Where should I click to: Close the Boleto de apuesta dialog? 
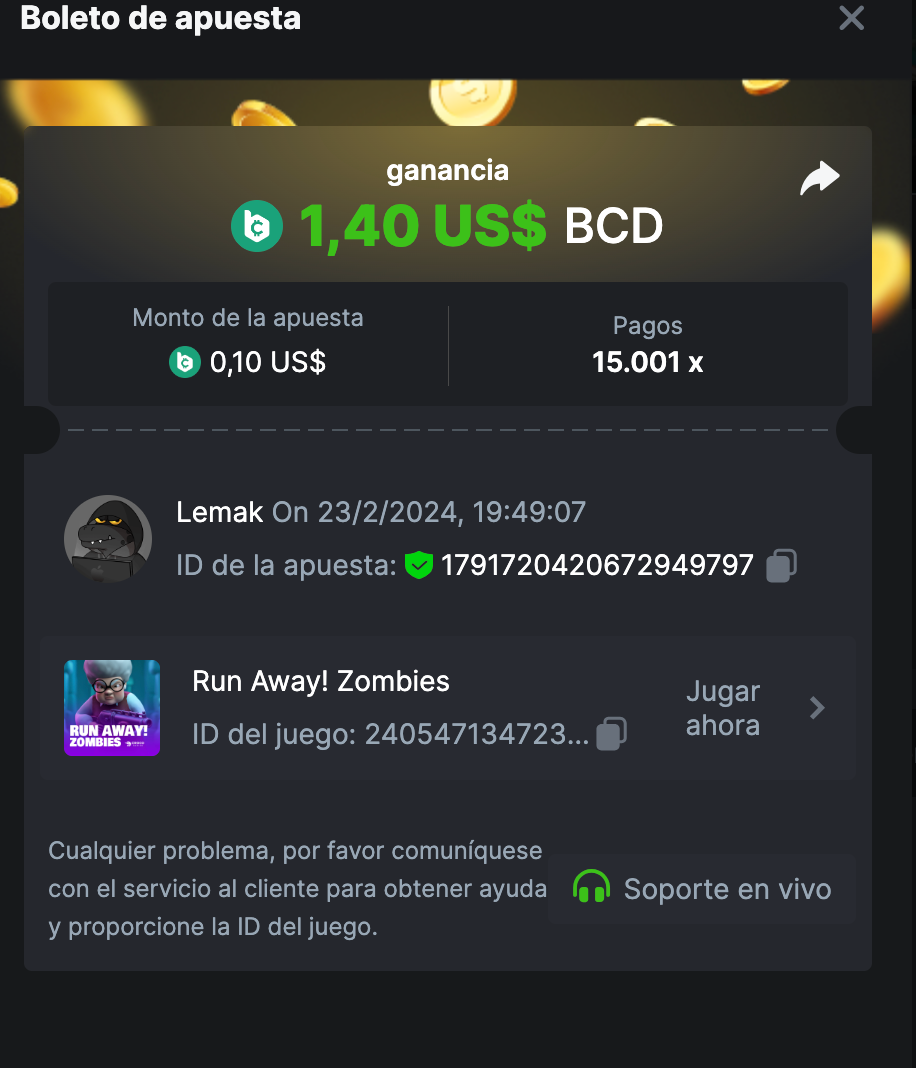pos(851,18)
